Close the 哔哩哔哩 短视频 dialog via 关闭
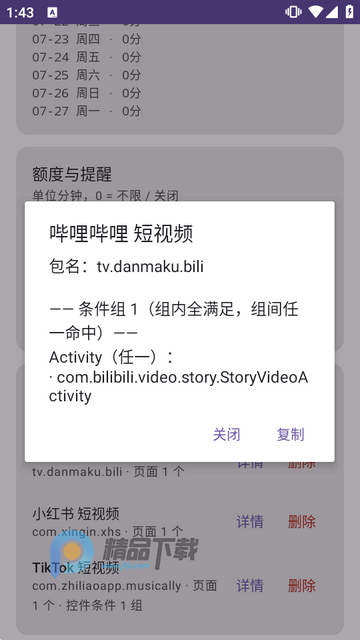The image size is (360, 640). coord(227,434)
